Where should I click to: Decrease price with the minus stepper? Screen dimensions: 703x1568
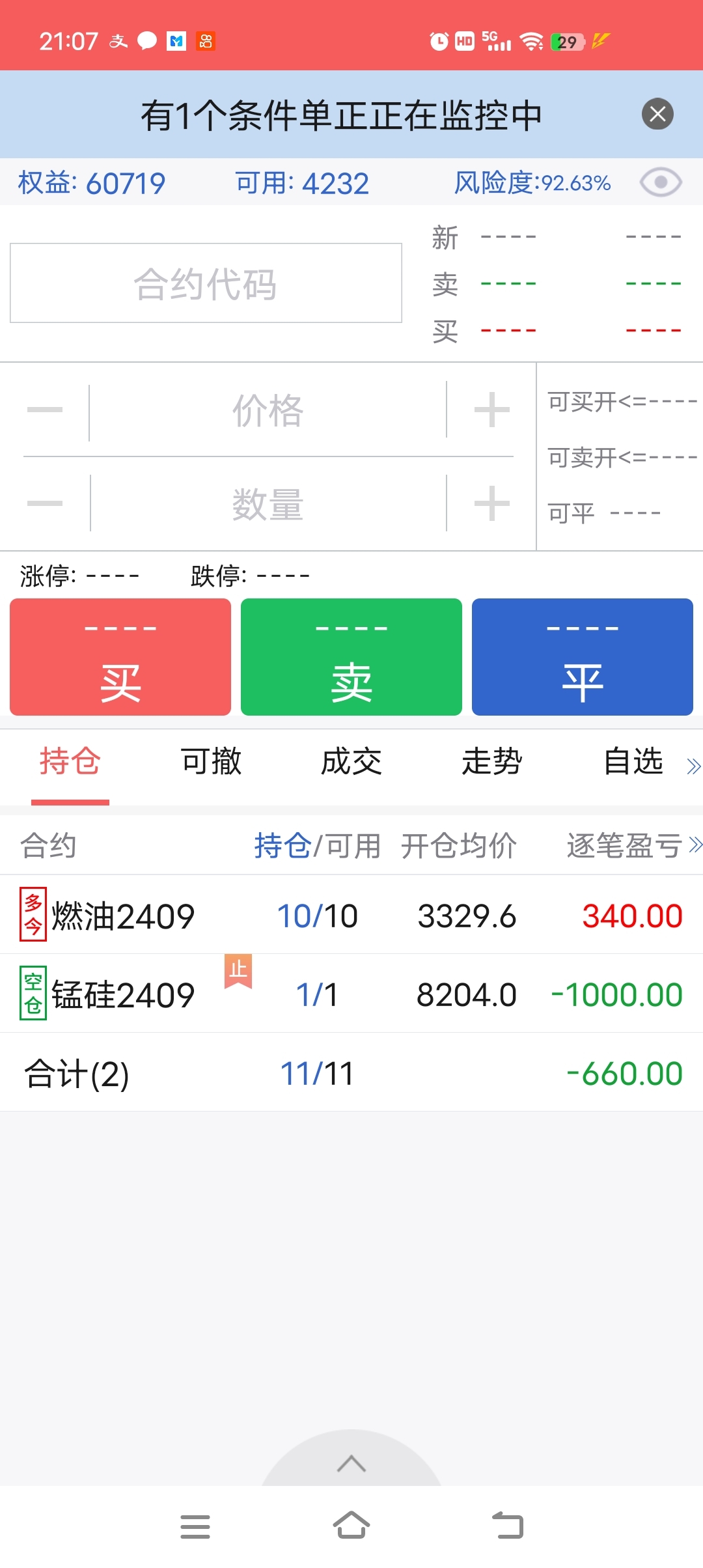click(x=45, y=410)
